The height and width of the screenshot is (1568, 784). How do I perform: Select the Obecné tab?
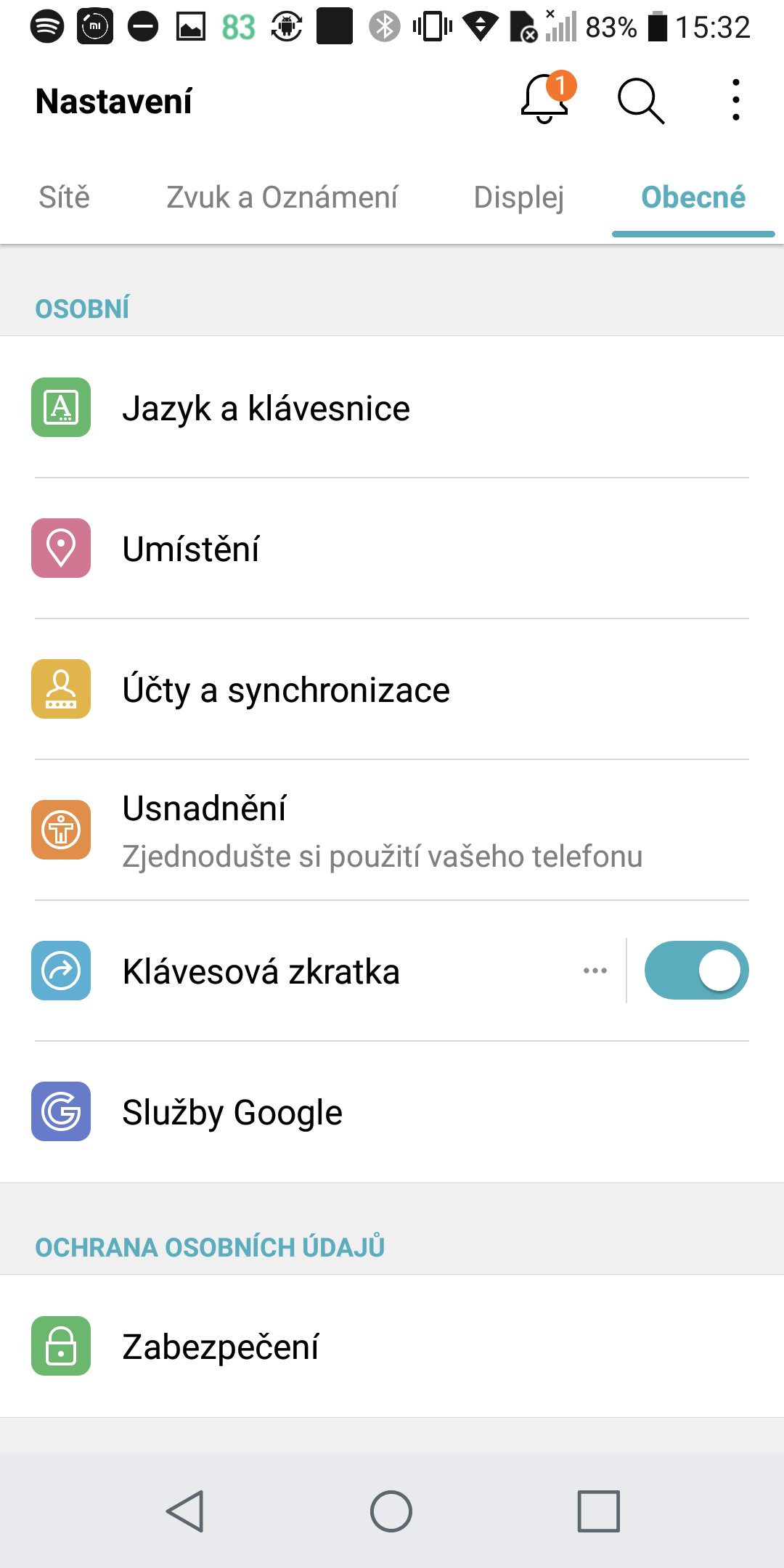coord(693,197)
